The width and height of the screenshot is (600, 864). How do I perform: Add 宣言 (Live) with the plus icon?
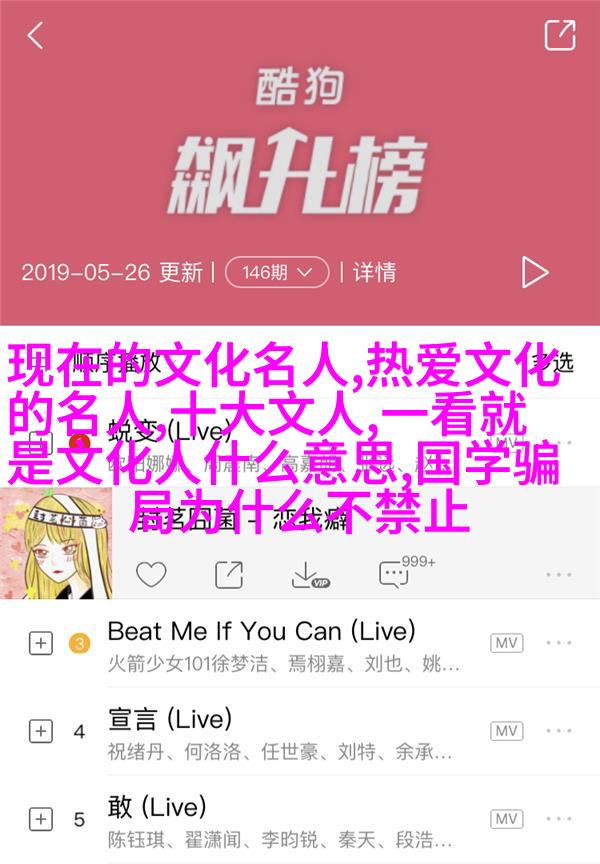coord(40,731)
